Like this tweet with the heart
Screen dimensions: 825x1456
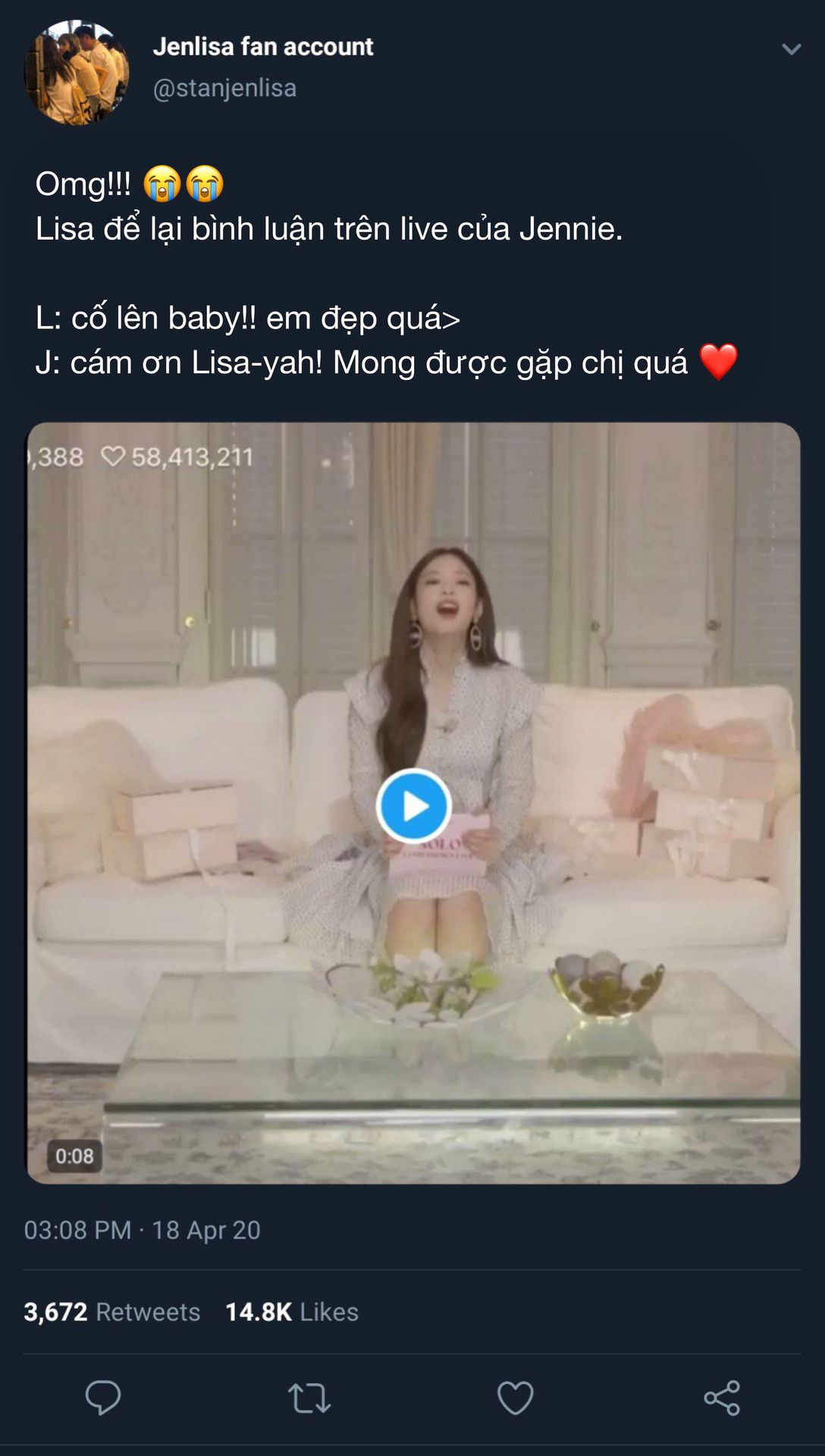pyautogui.click(x=515, y=1398)
